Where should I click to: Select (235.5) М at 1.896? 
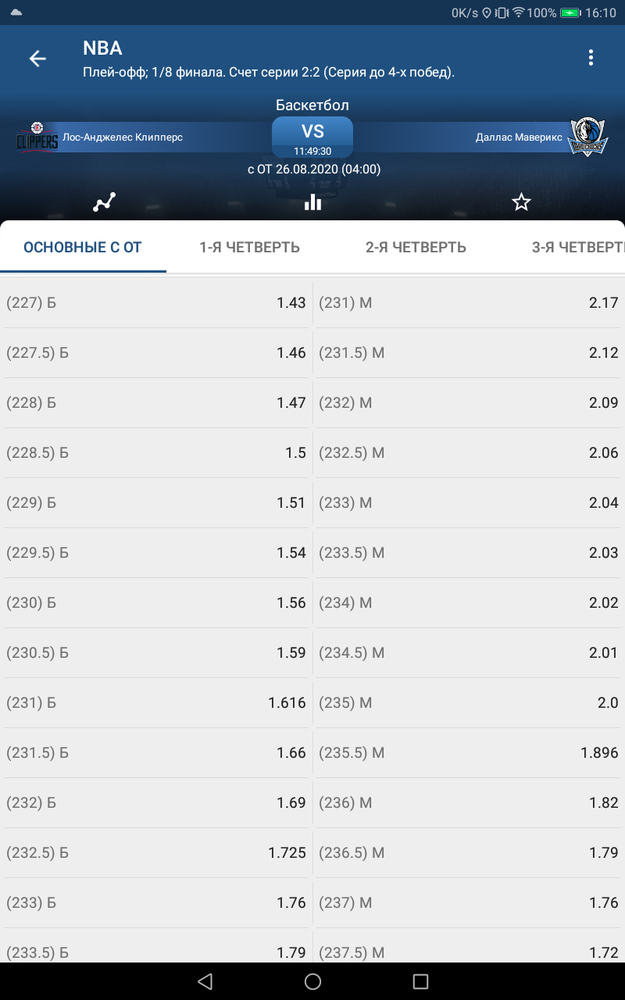[x=469, y=753]
